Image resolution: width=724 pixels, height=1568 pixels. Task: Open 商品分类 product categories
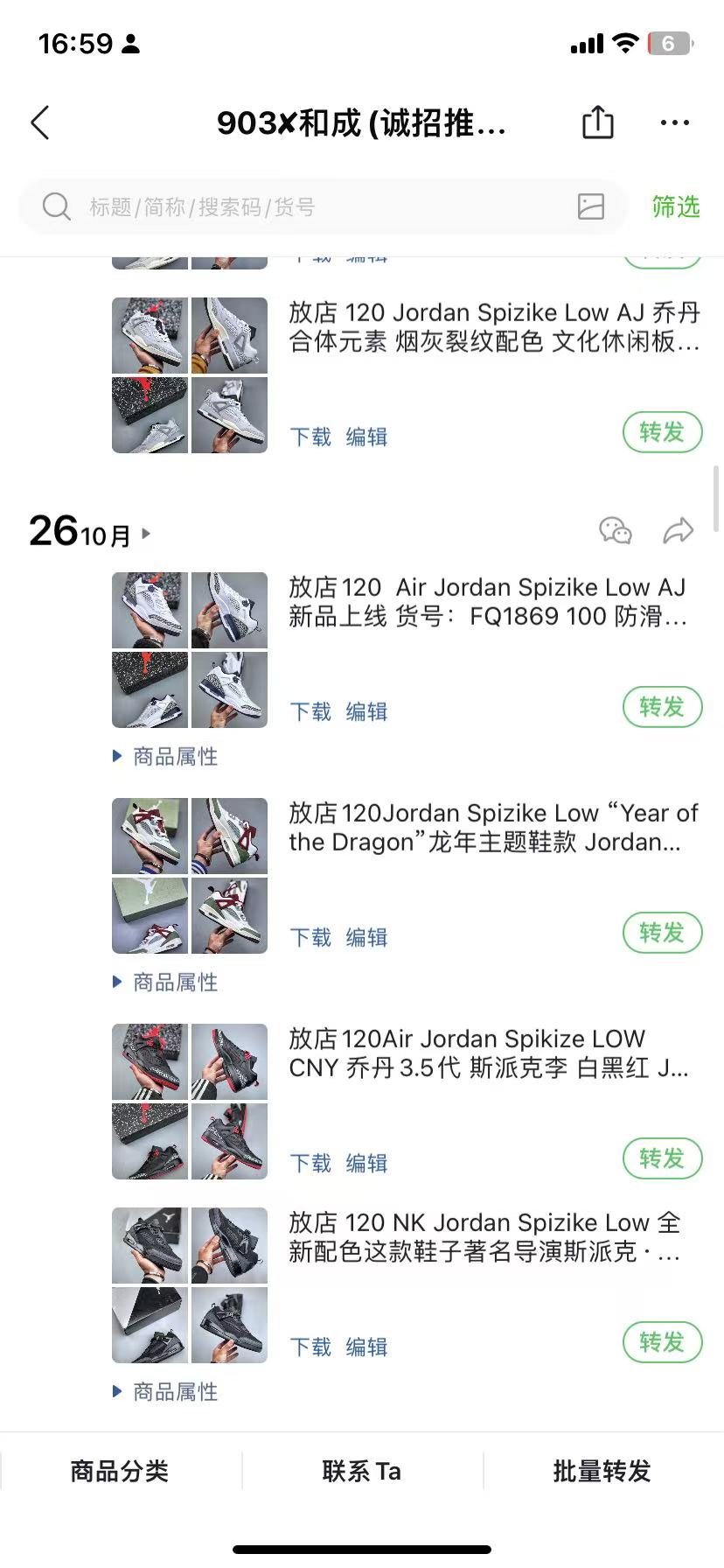coord(120,1471)
